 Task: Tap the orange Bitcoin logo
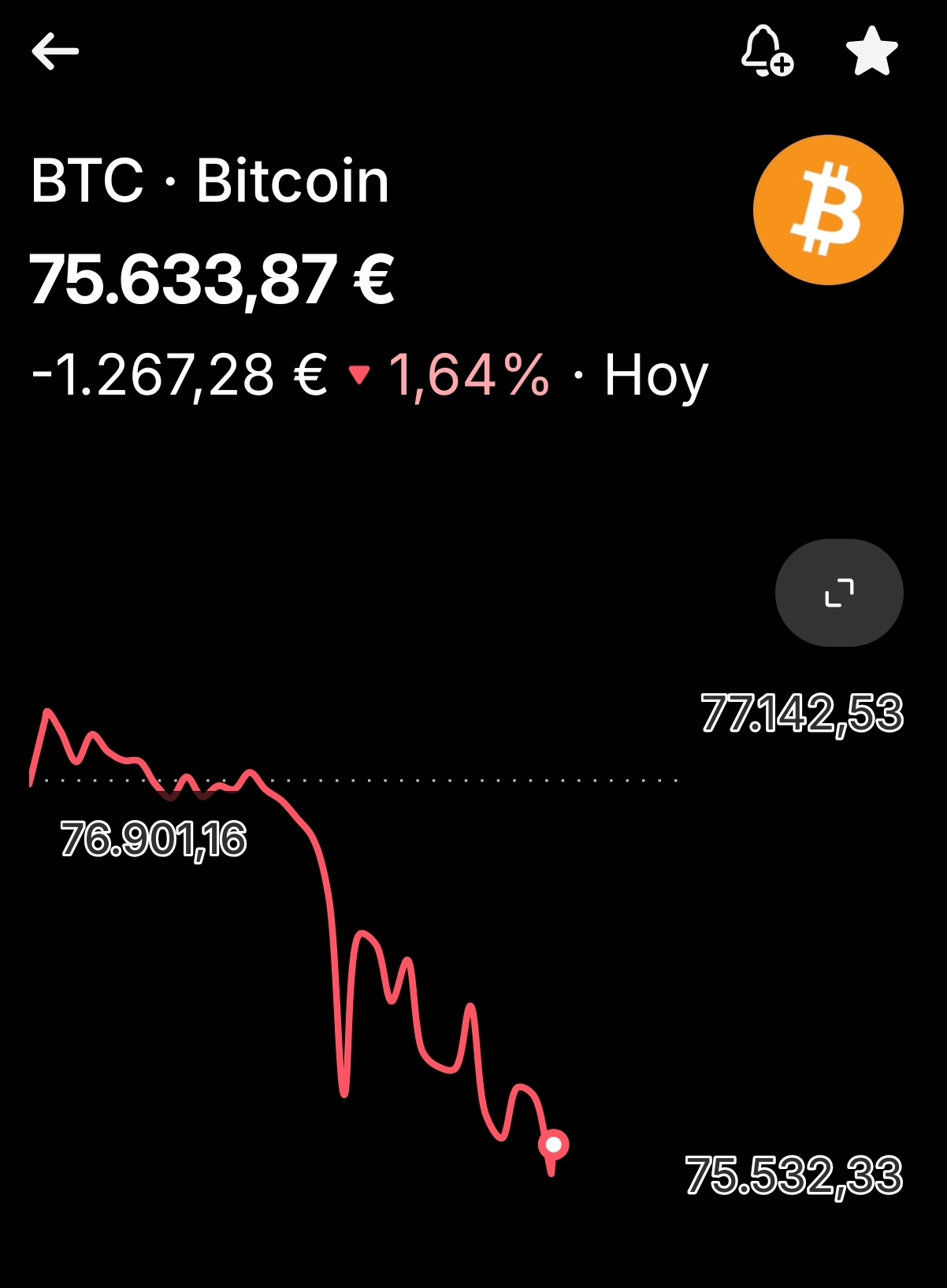coord(829,209)
